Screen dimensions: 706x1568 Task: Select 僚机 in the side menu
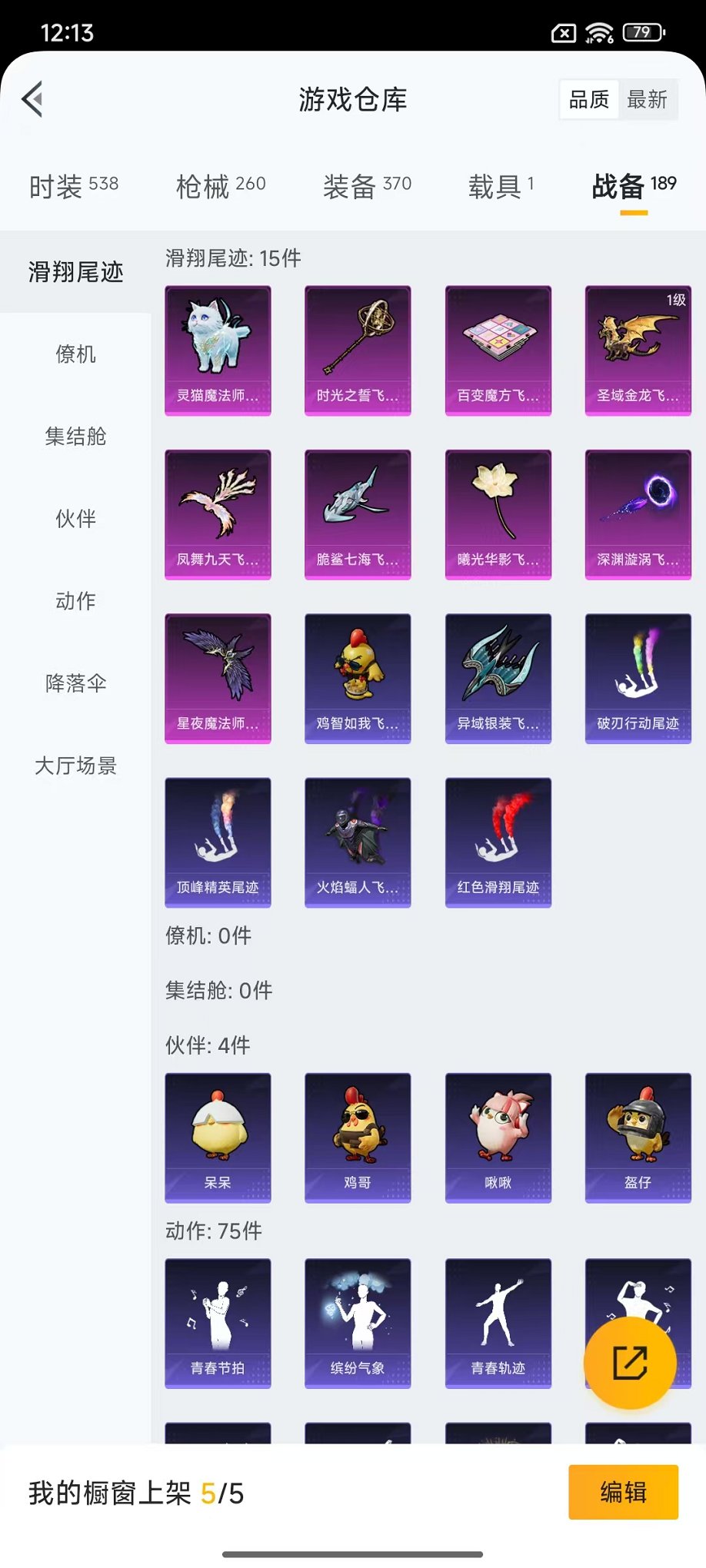click(x=75, y=354)
